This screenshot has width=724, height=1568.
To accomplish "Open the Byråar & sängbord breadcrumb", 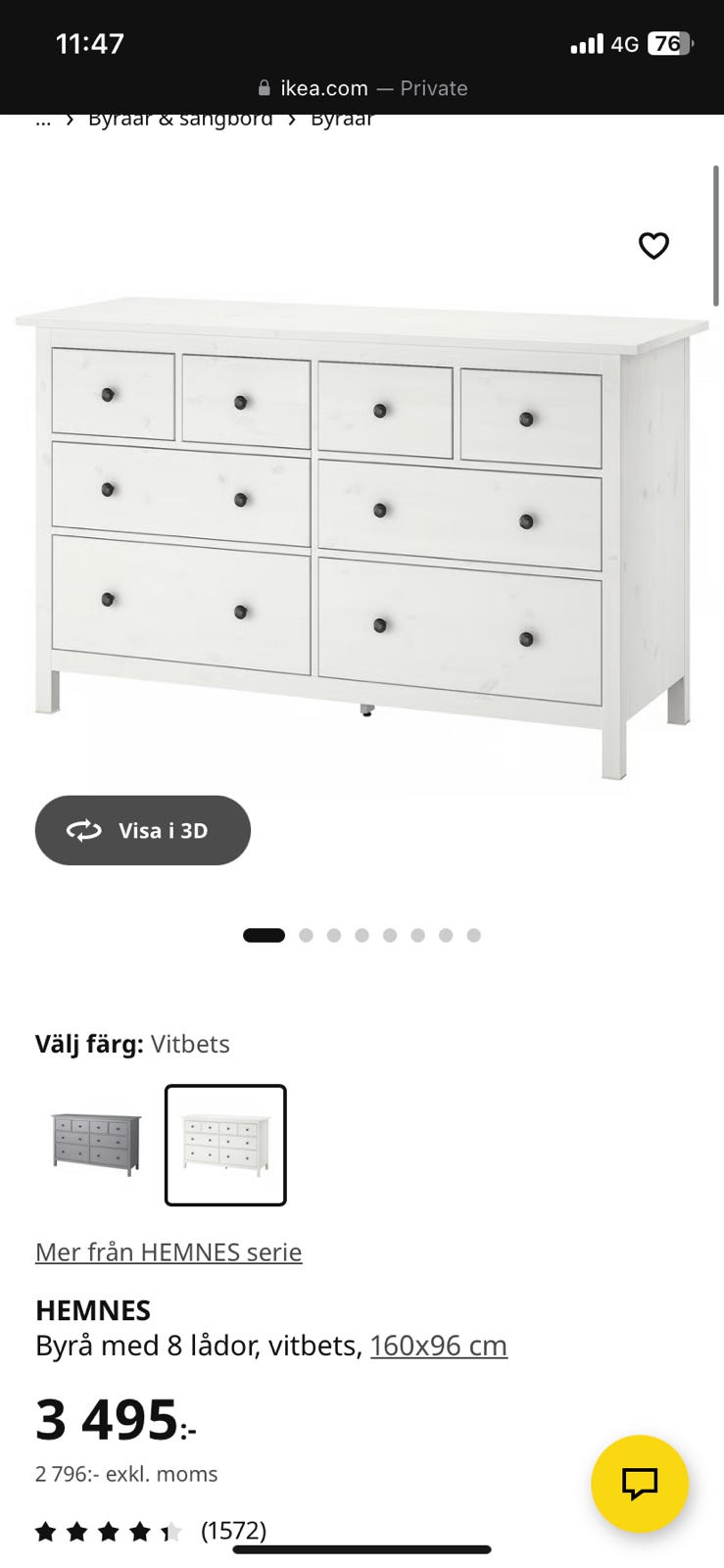I will point(180,121).
